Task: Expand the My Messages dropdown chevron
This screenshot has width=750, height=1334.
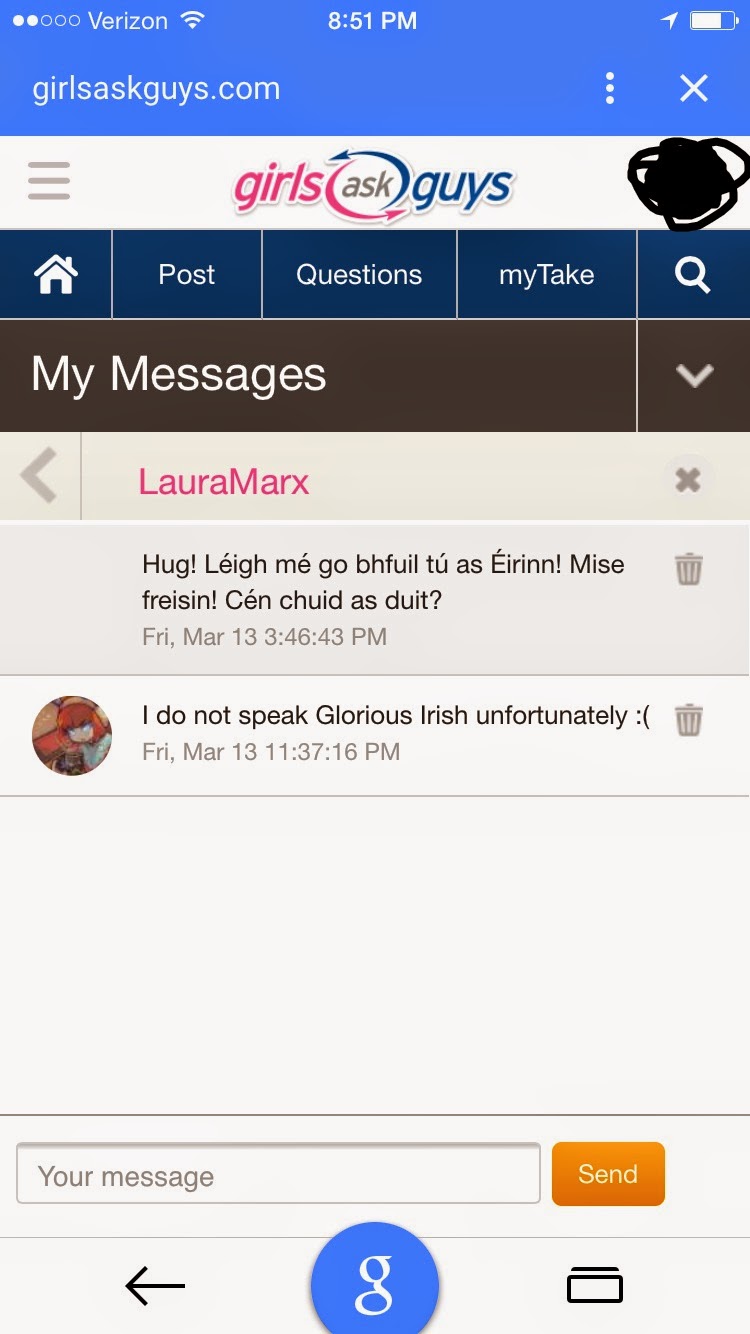Action: point(694,375)
